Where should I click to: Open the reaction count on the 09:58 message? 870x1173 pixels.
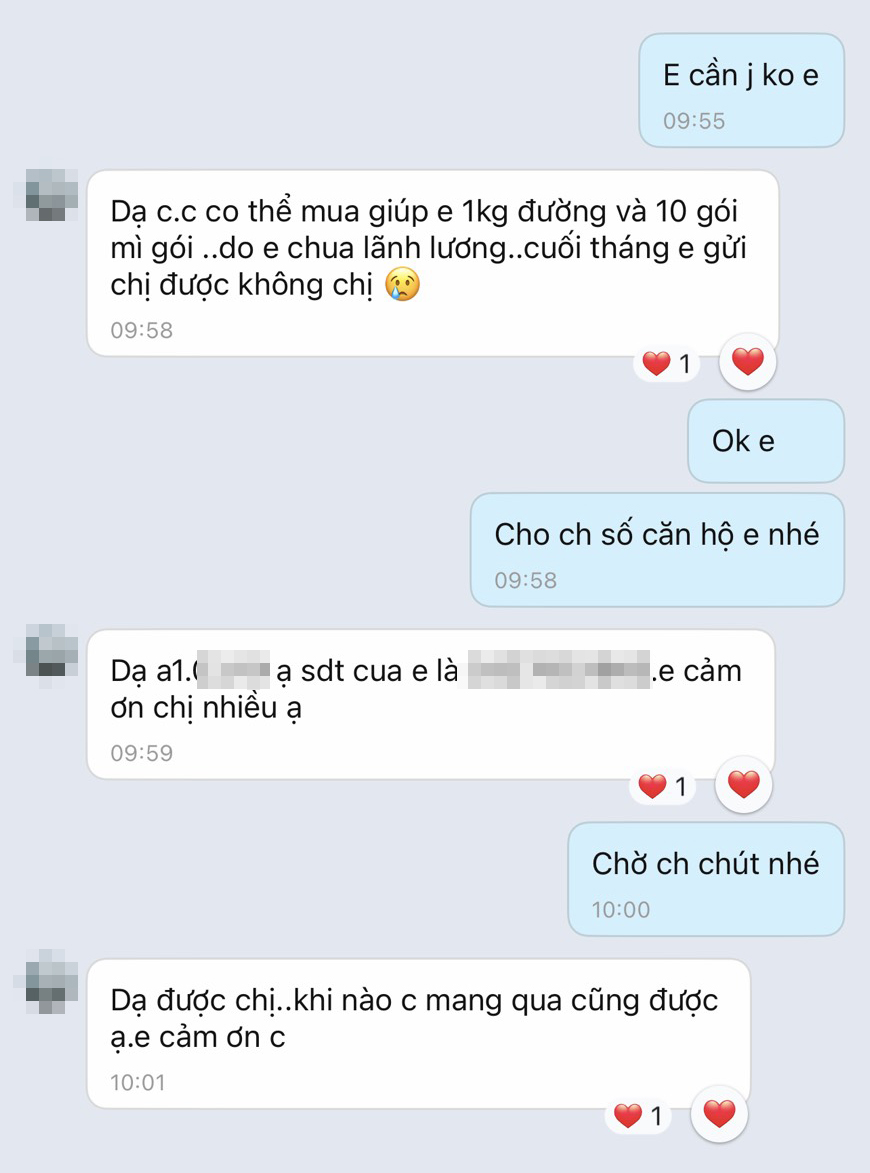tap(667, 365)
